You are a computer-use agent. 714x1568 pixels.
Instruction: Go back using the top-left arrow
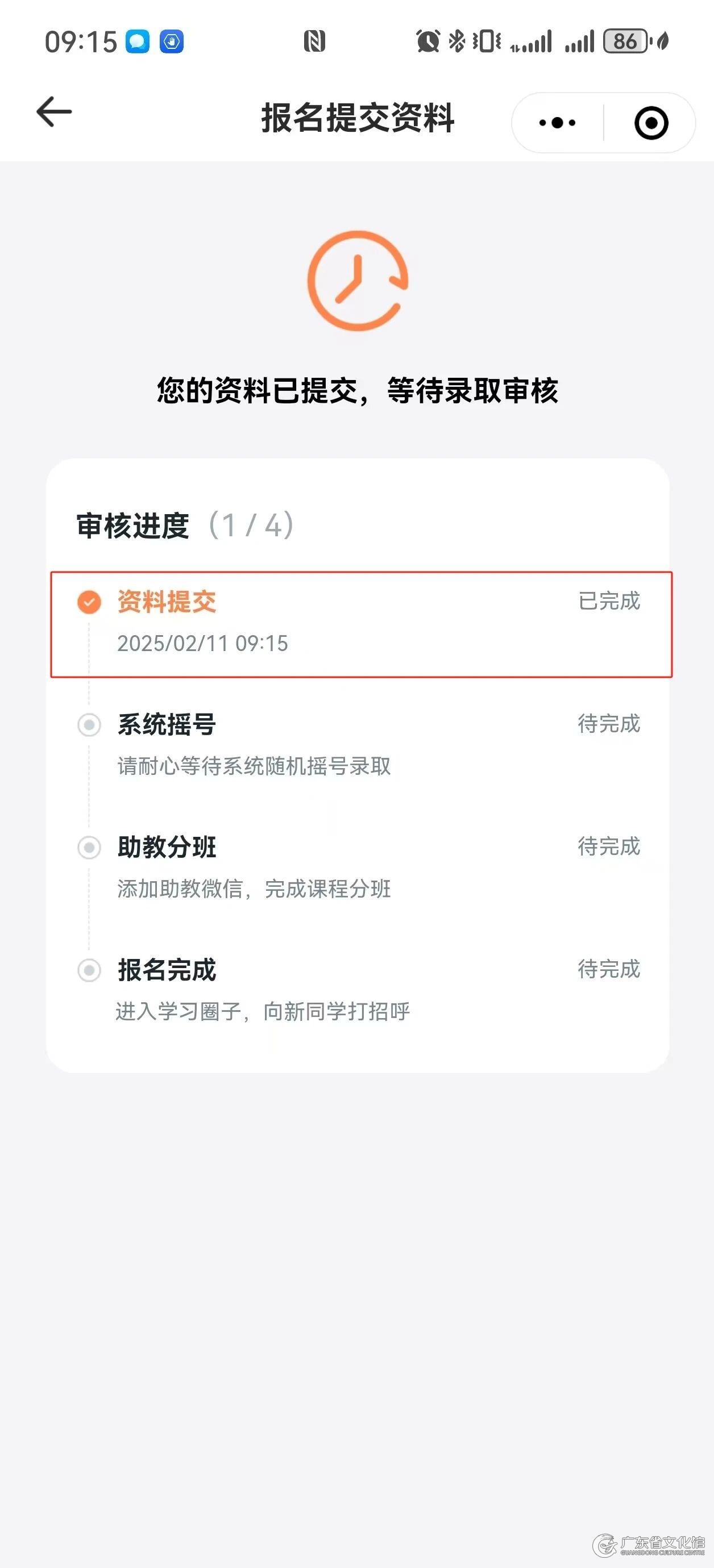pyautogui.click(x=54, y=112)
